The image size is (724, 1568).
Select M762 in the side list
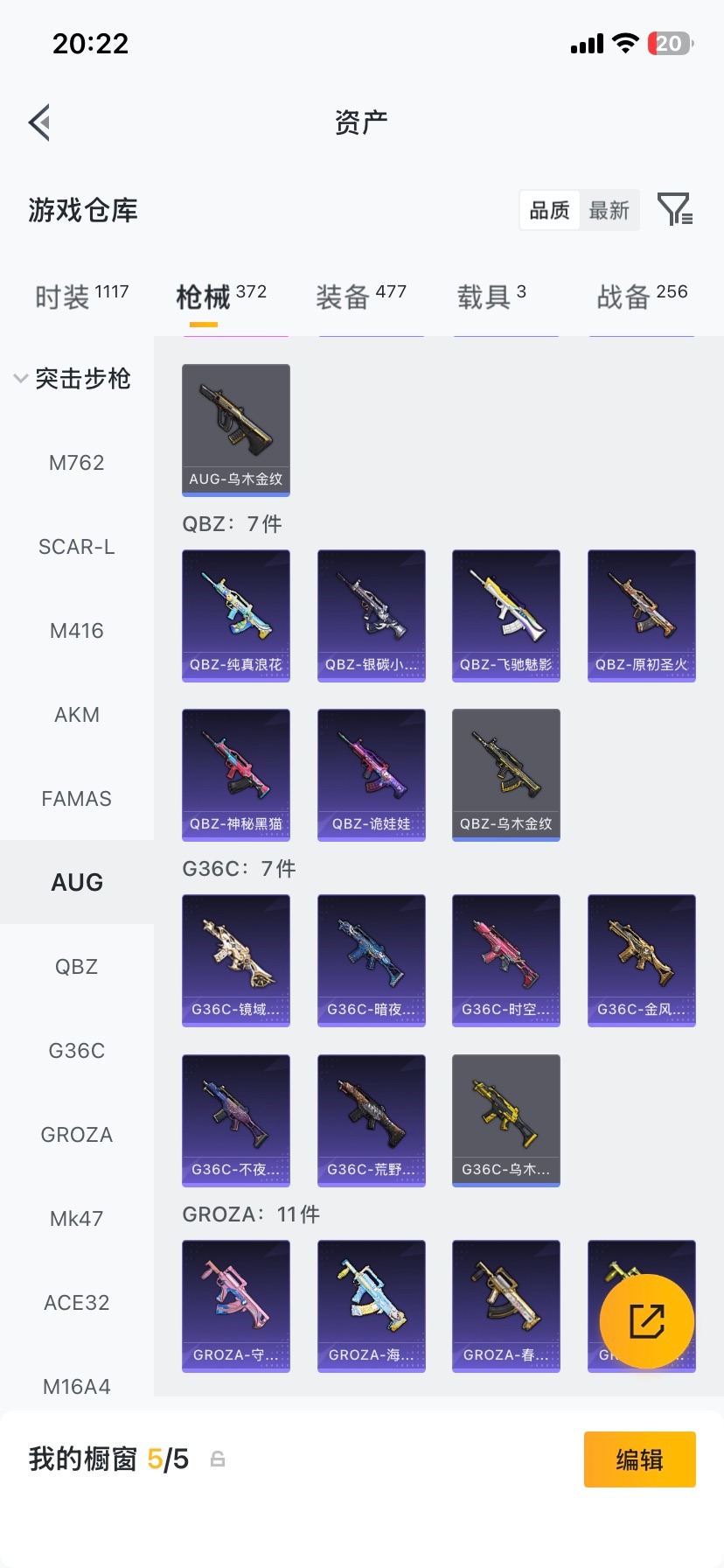(x=77, y=463)
